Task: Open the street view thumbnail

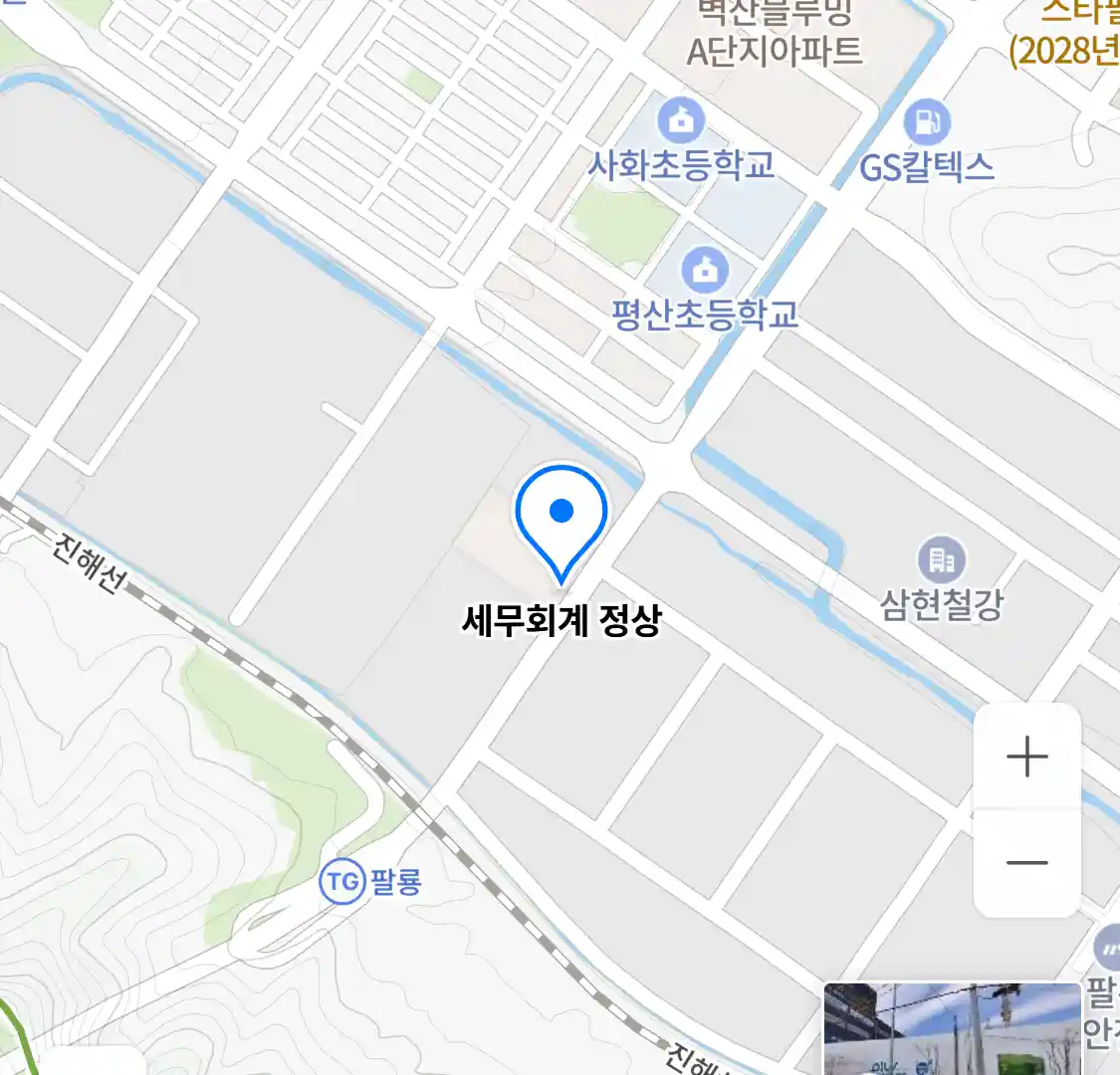Action: coord(952,1029)
